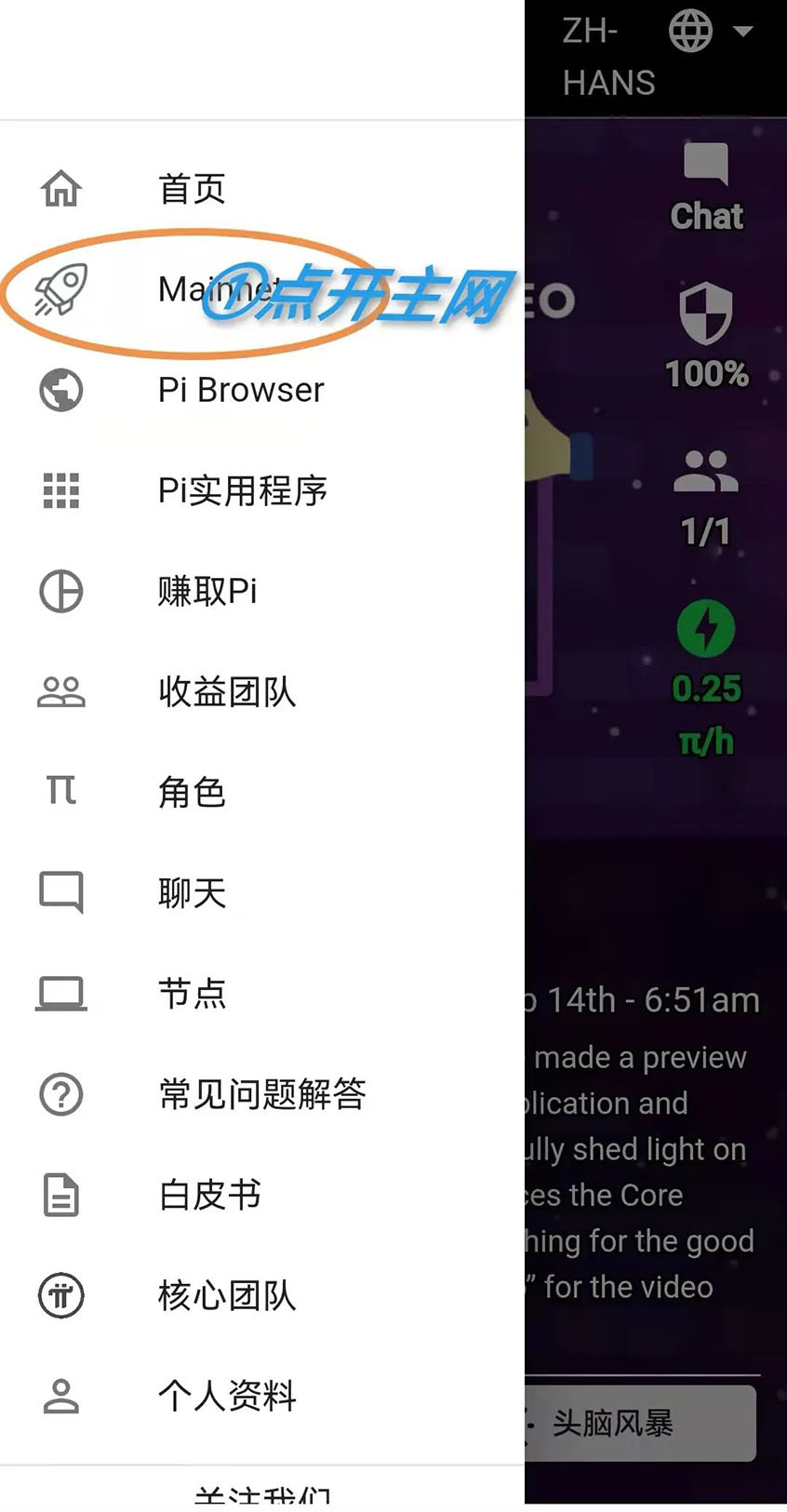The height and width of the screenshot is (1512, 787).
Task: Launch Pi Browser menu entry
Action: pos(240,390)
